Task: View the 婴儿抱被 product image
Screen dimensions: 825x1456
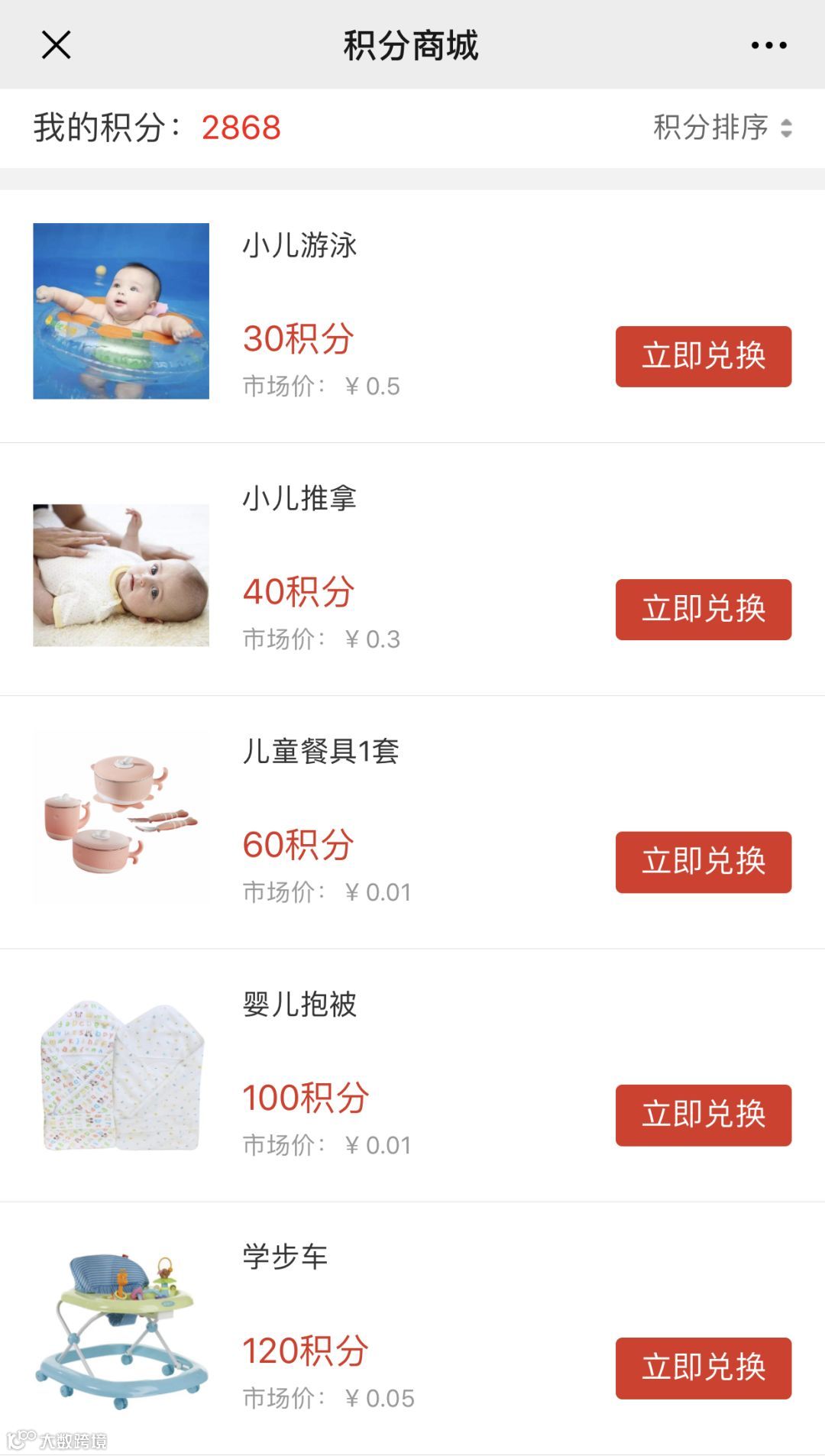Action: [121, 1075]
